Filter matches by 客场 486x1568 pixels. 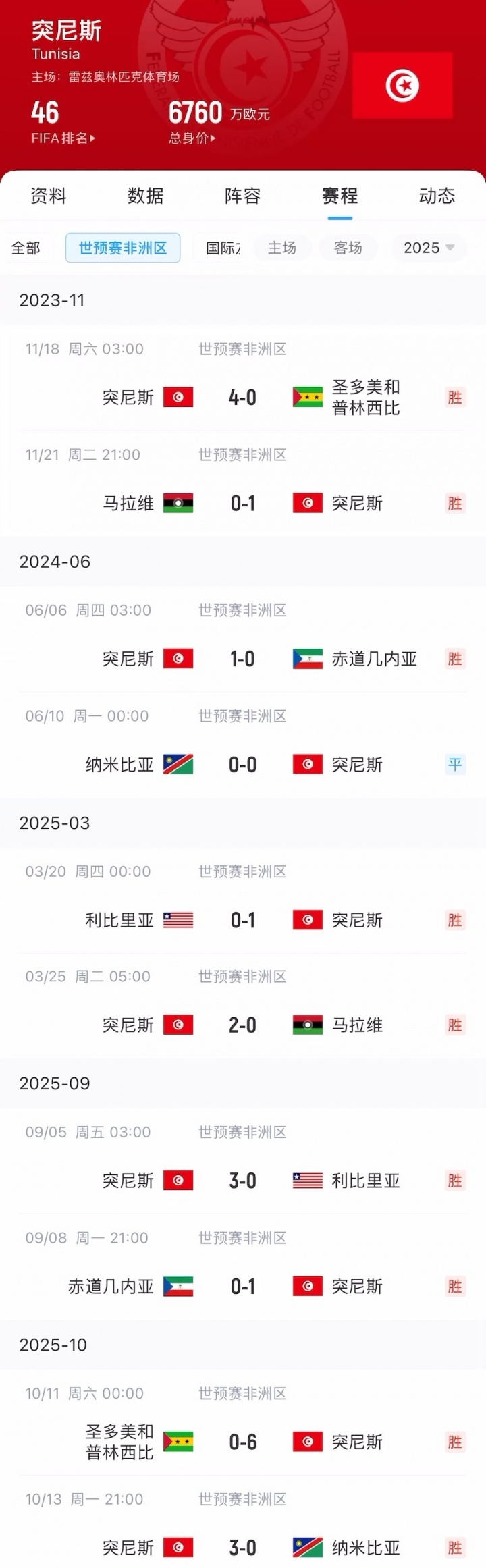point(348,248)
